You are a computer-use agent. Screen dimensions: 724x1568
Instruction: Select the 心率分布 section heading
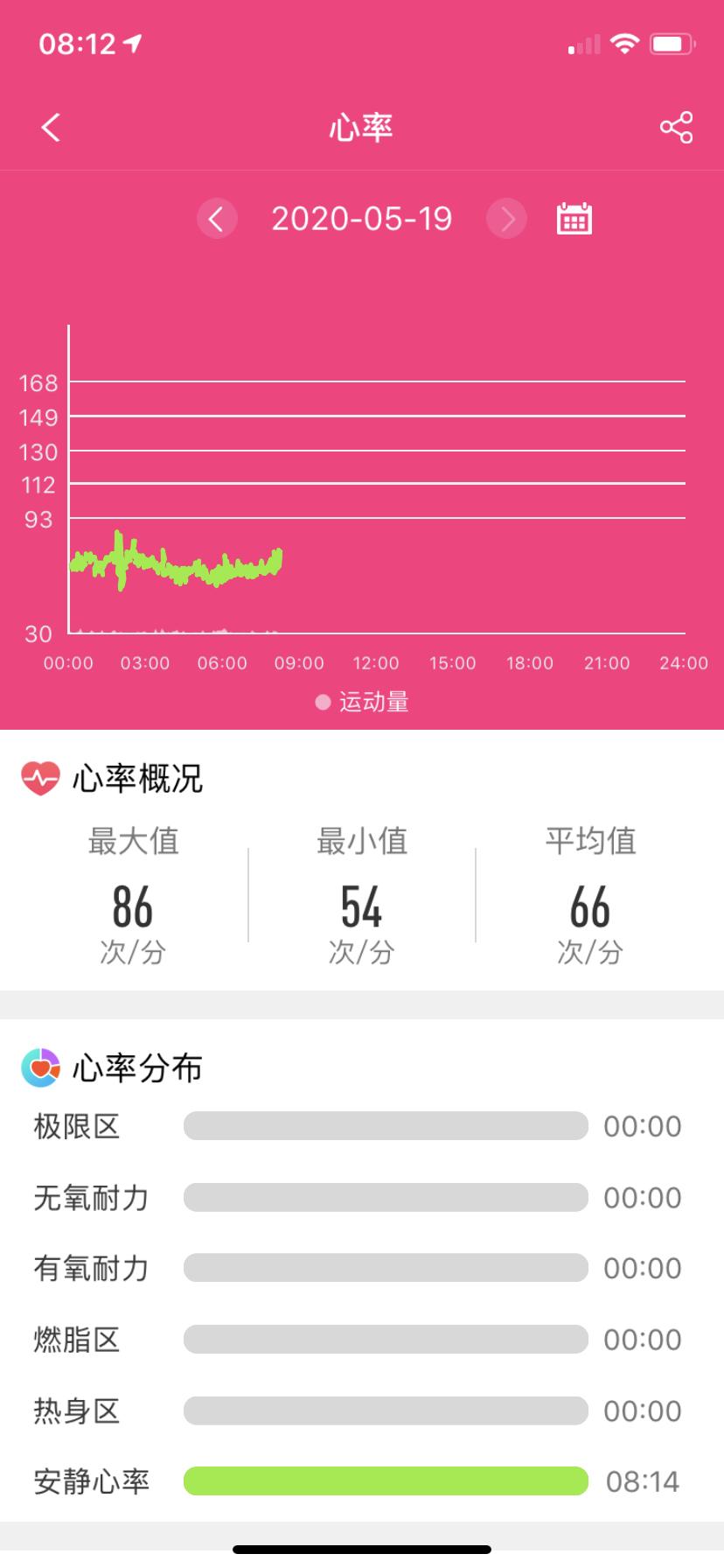136,1067
